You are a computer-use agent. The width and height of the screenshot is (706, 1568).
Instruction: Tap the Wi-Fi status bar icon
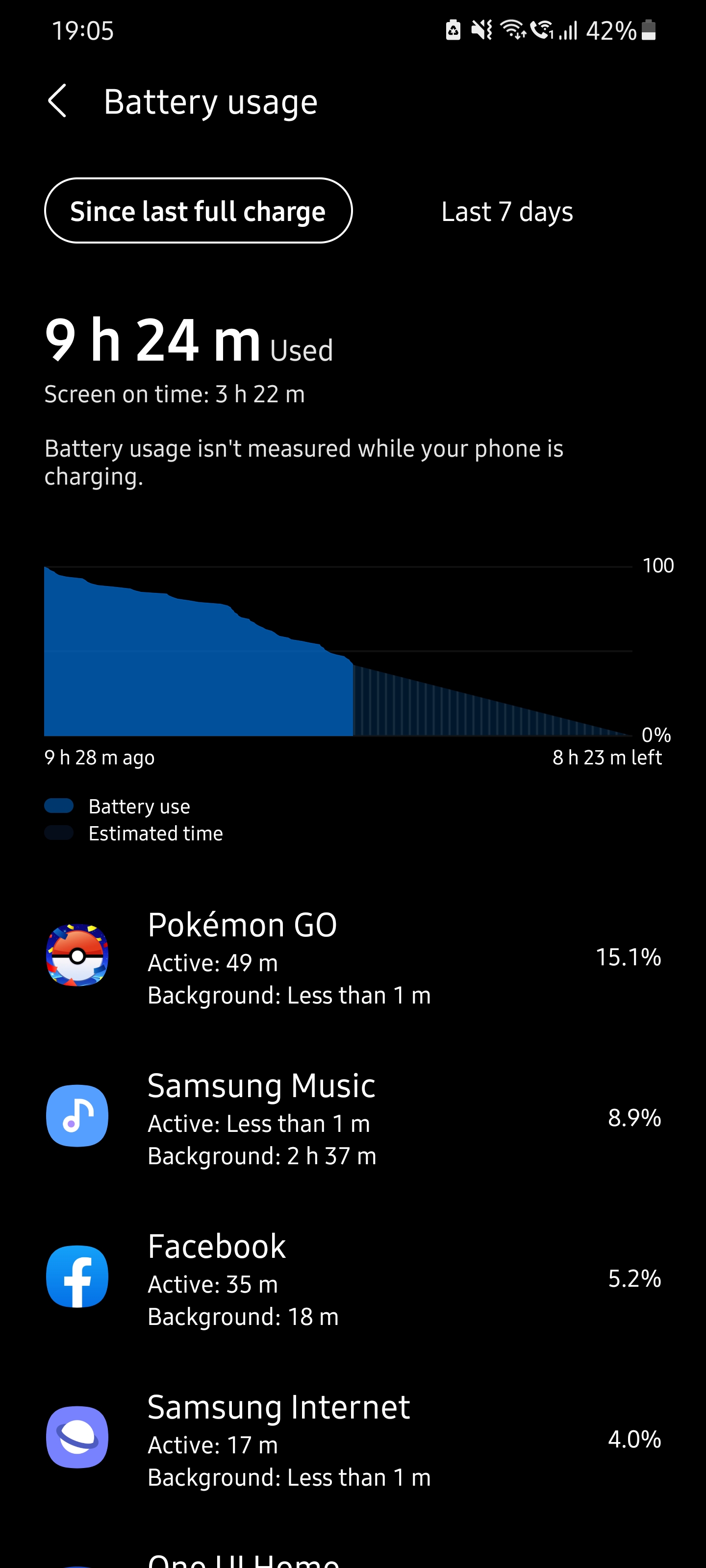pos(513,29)
